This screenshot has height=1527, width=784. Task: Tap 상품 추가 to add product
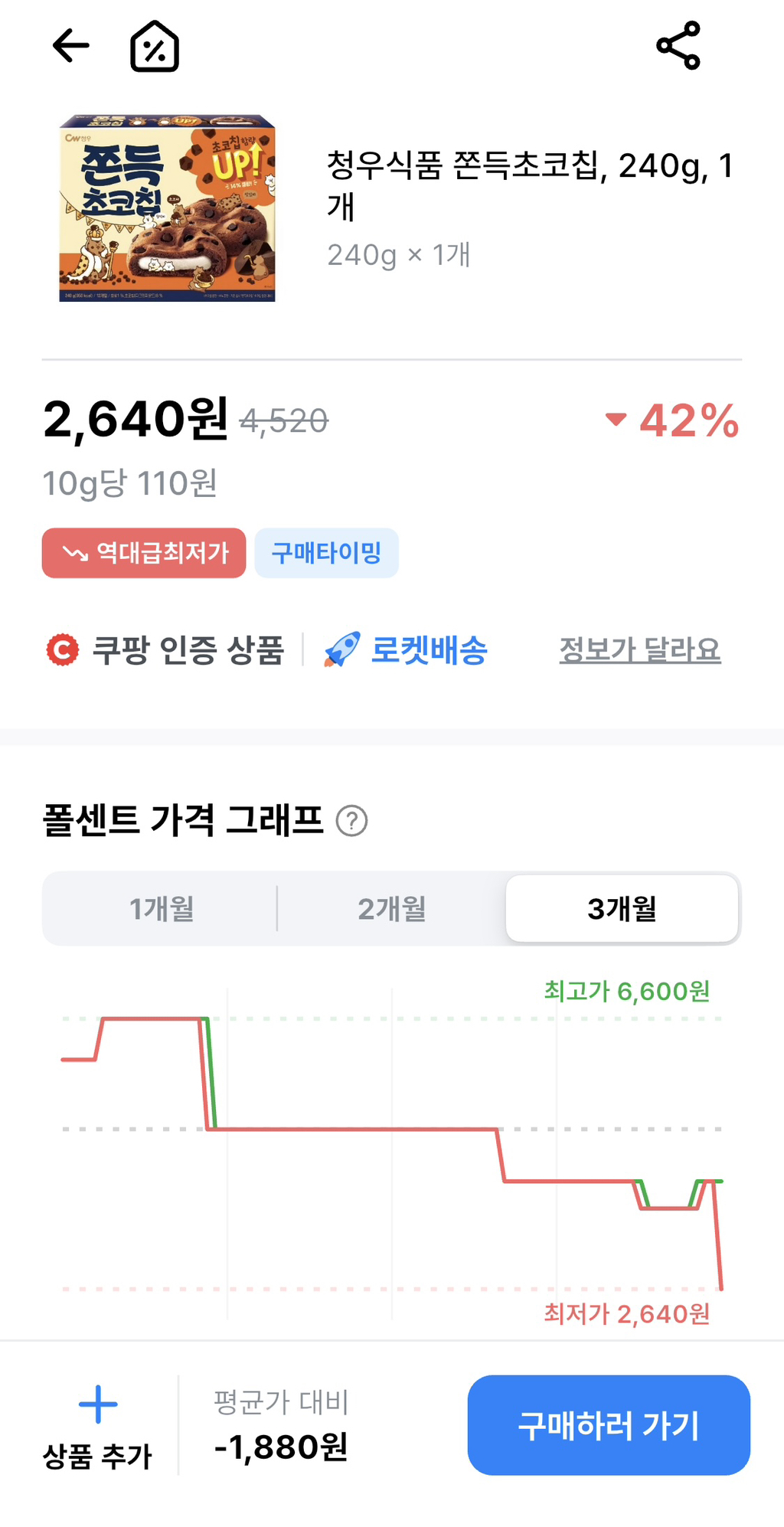click(x=98, y=1426)
